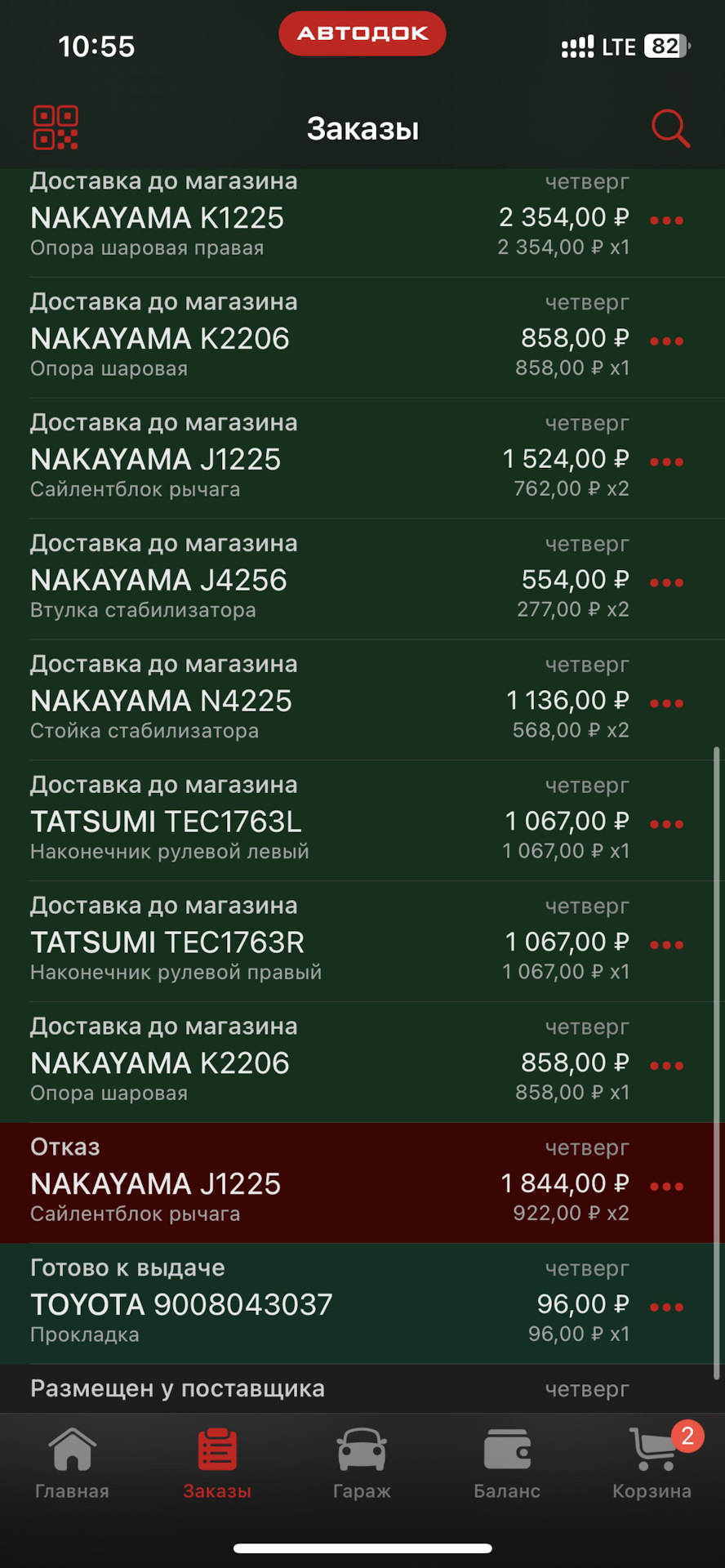
Task: Open the Корзина cart tab
Action: [x=652, y=1465]
